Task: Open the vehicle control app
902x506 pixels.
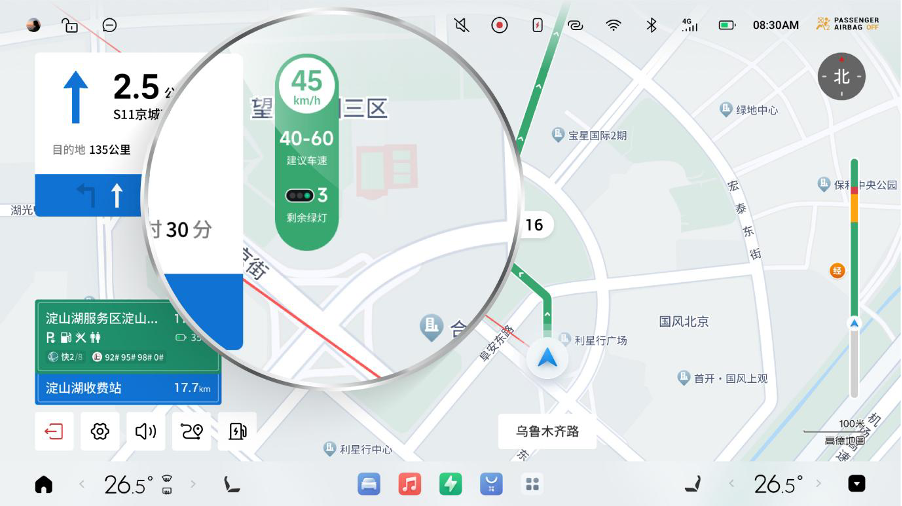Action: (370, 485)
